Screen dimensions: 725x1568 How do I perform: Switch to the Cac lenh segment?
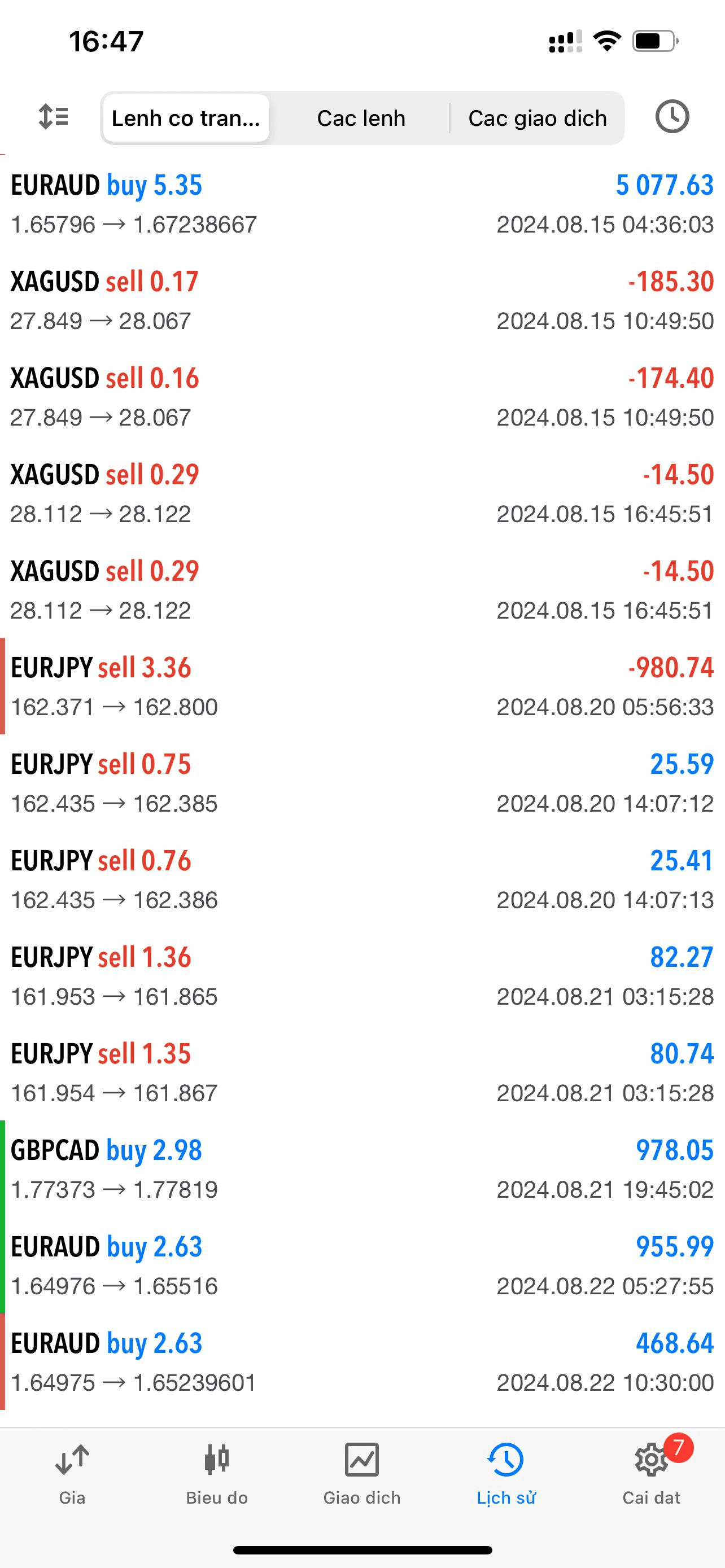[x=361, y=118]
